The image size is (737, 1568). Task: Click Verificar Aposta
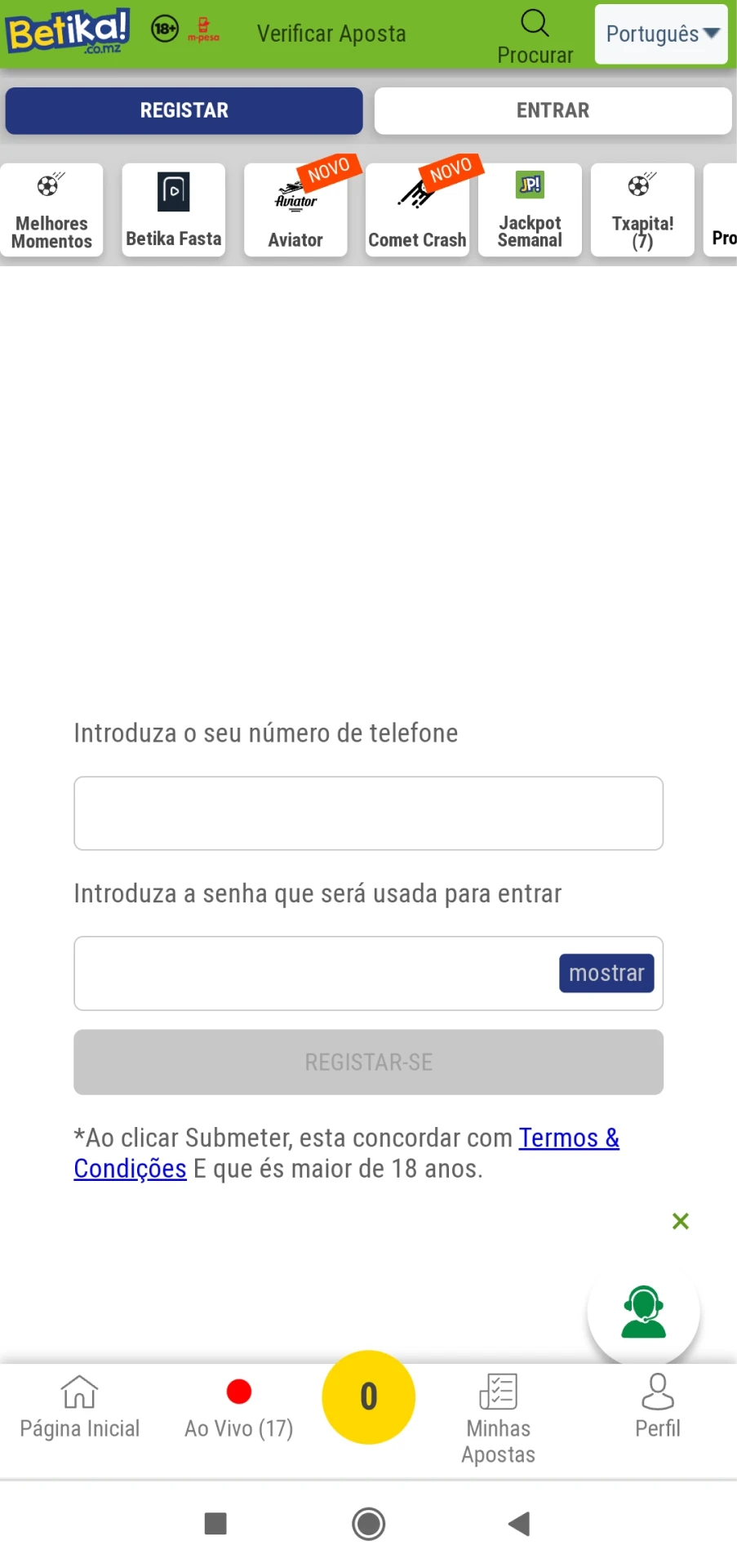tap(331, 33)
